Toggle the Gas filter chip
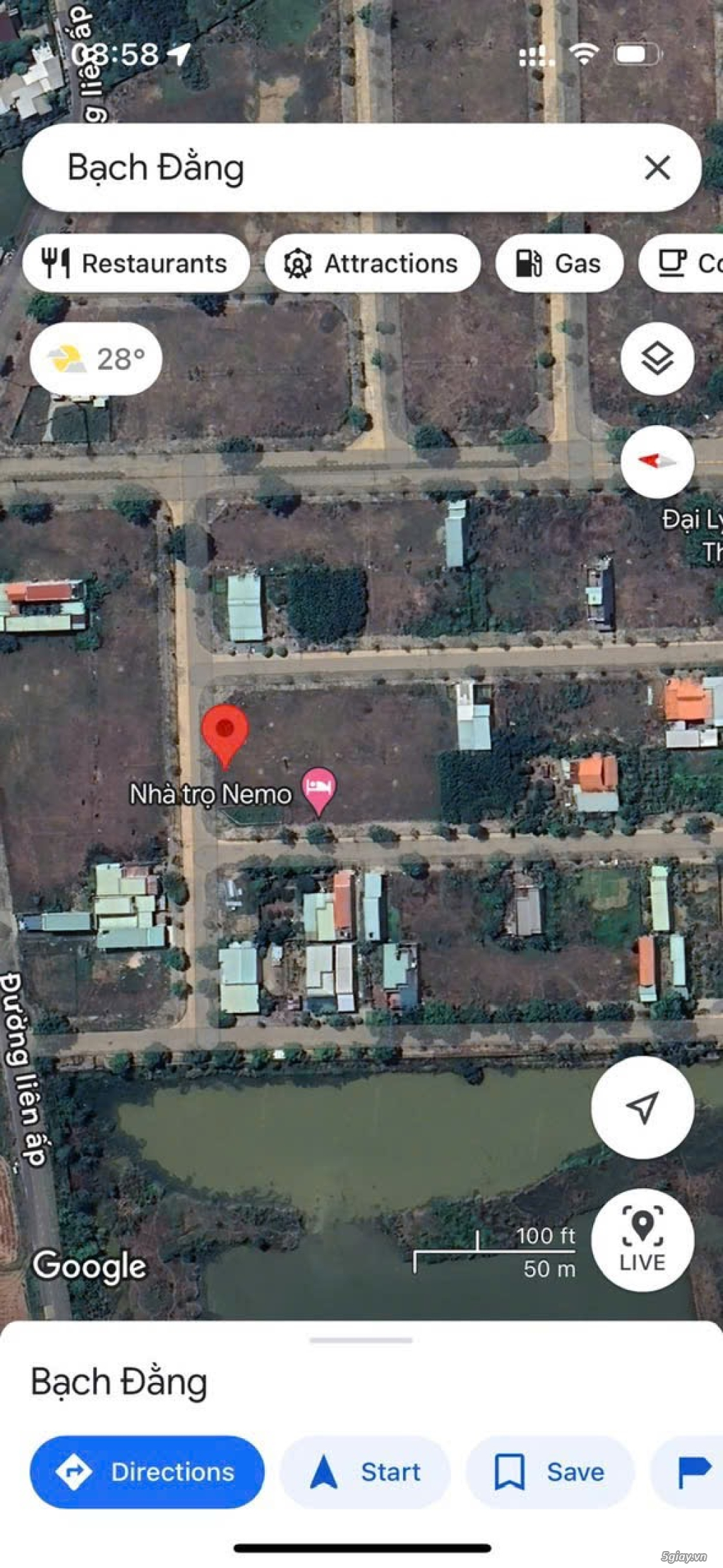The width and height of the screenshot is (723, 1568). (x=559, y=264)
